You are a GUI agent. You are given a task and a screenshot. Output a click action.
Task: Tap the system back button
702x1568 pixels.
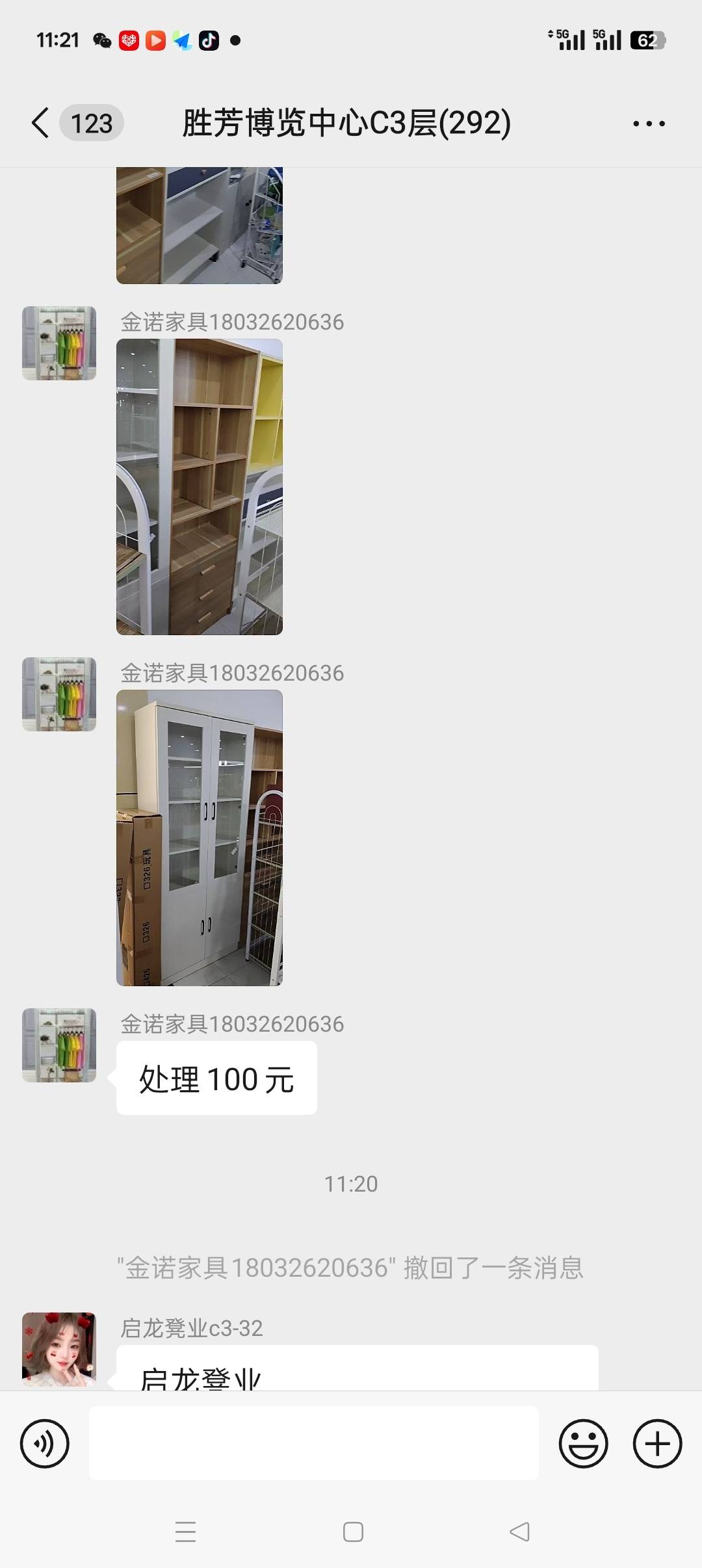click(519, 1532)
